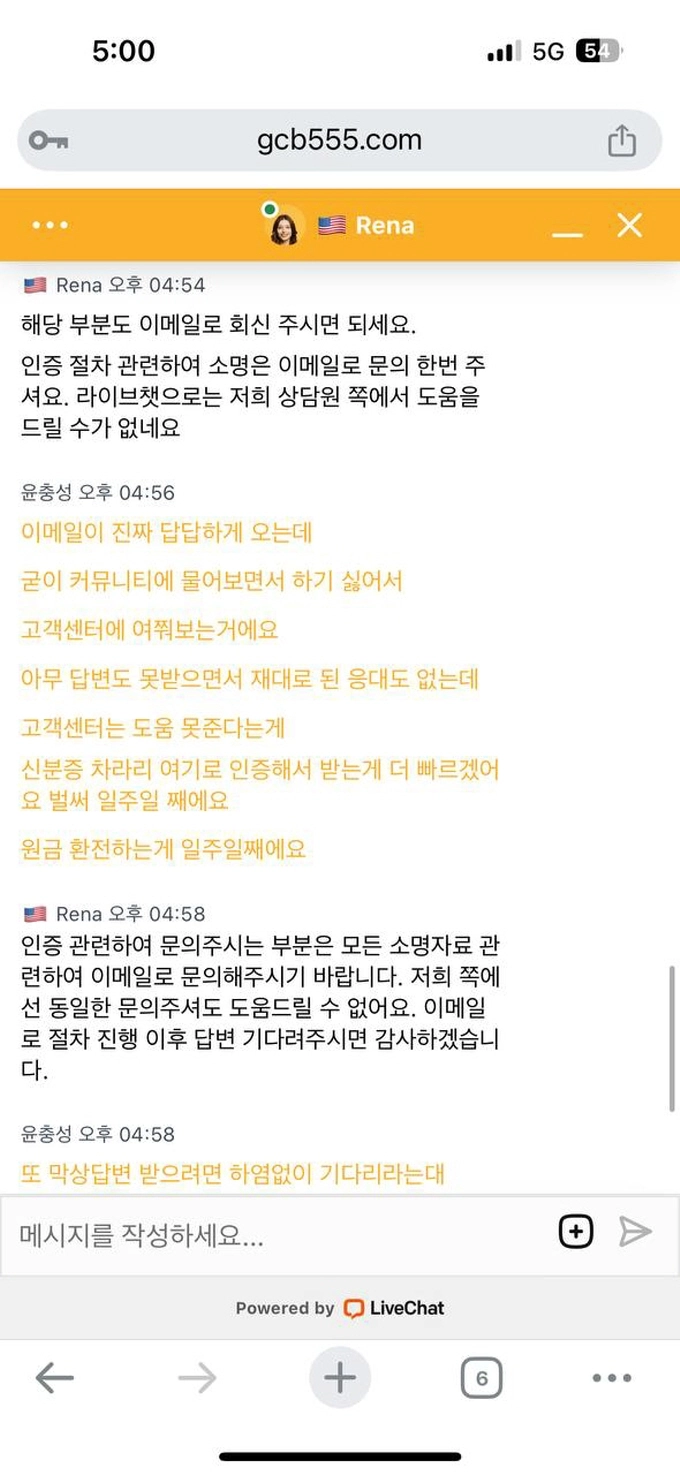Image resolution: width=680 pixels, height=1475 pixels.
Task: Send the message with the arrow icon
Action: pyautogui.click(x=635, y=1232)
